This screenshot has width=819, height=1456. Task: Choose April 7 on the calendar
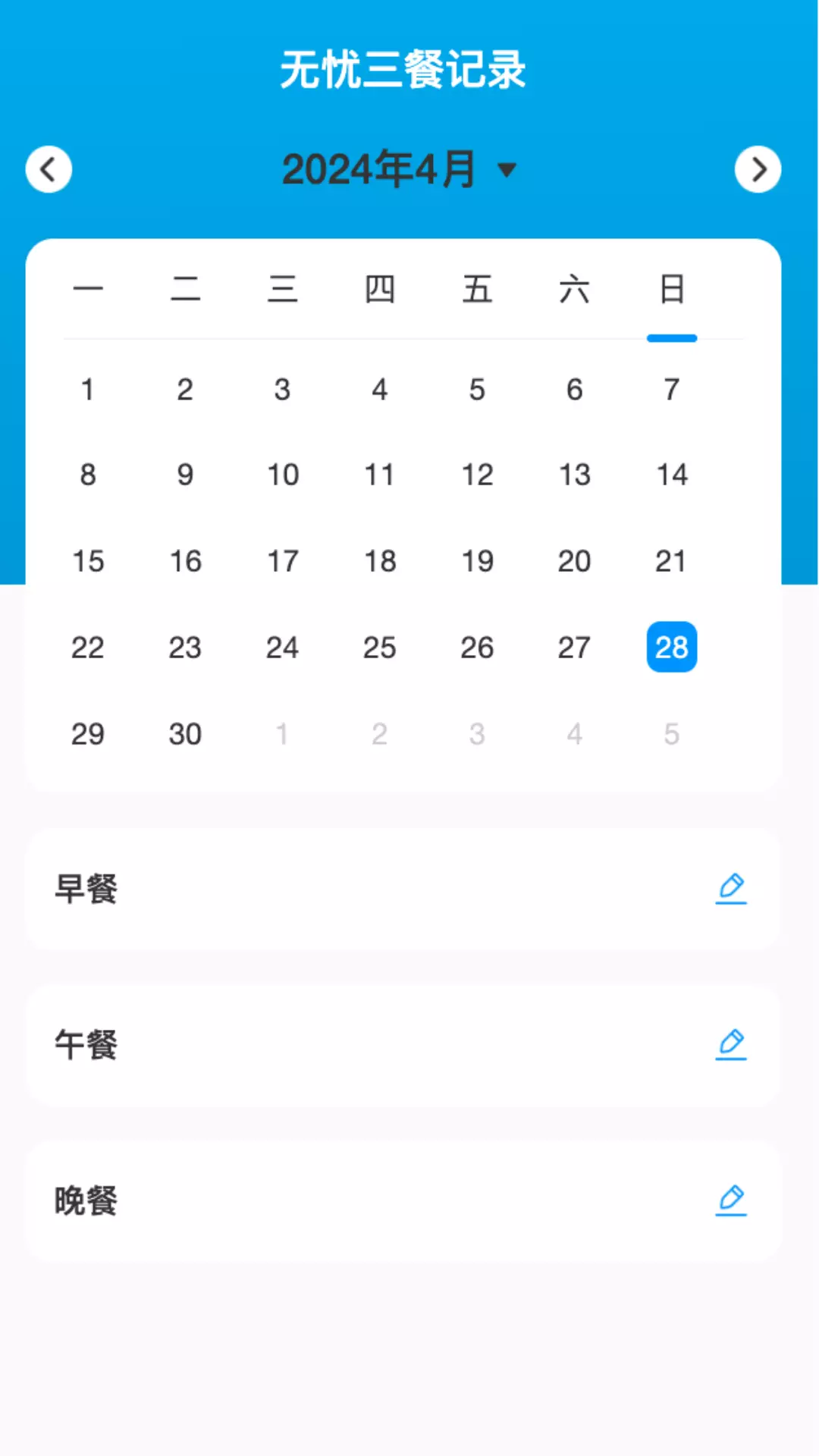(672, 390)
